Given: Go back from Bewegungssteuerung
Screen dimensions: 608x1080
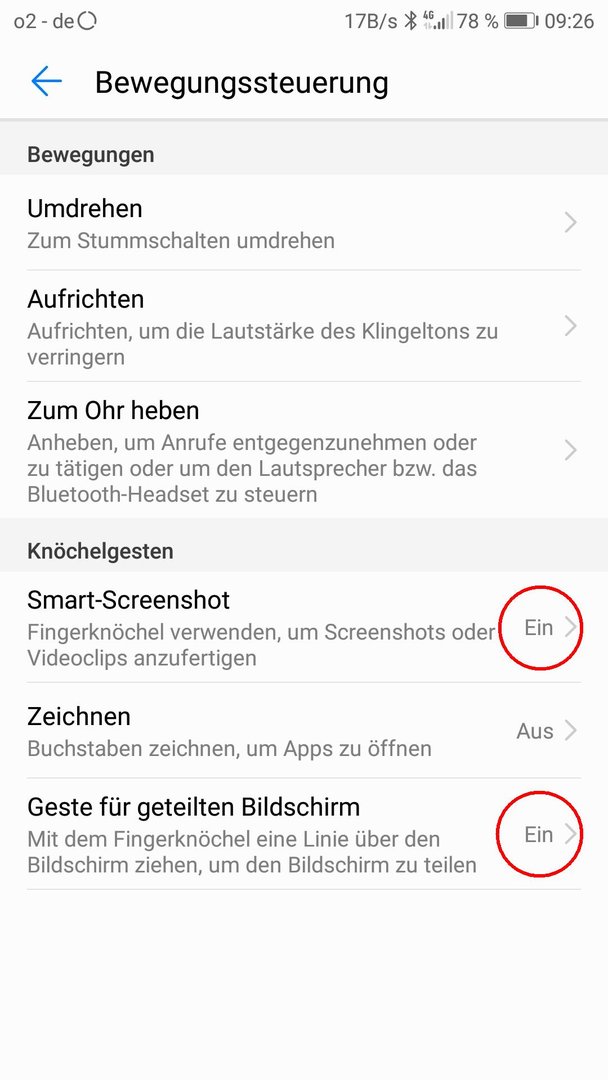Looking at the screenshot, I should (x=47, y=82).
